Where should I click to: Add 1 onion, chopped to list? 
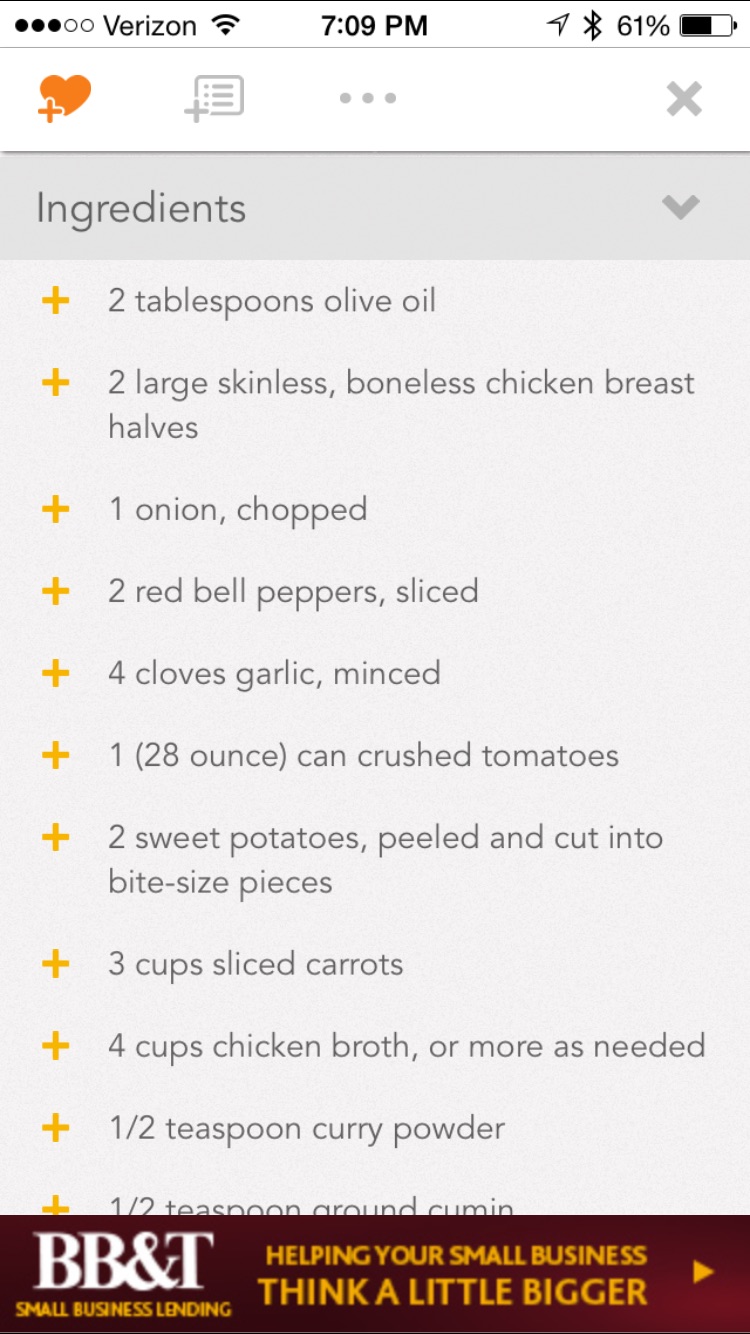[x=56, y=509]
